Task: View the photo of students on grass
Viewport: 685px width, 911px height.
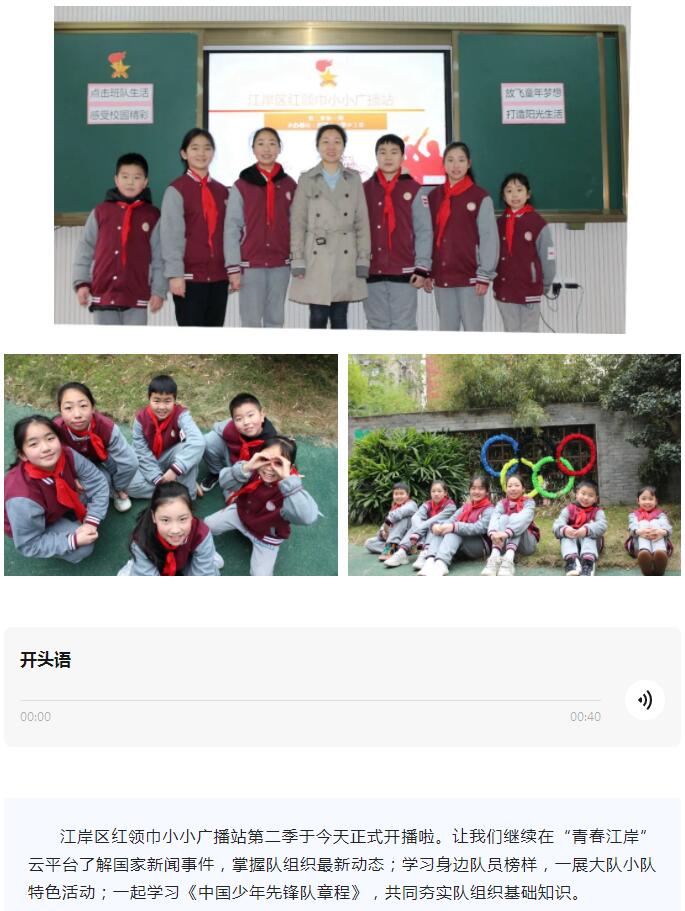Action: (x=171, y=465)
